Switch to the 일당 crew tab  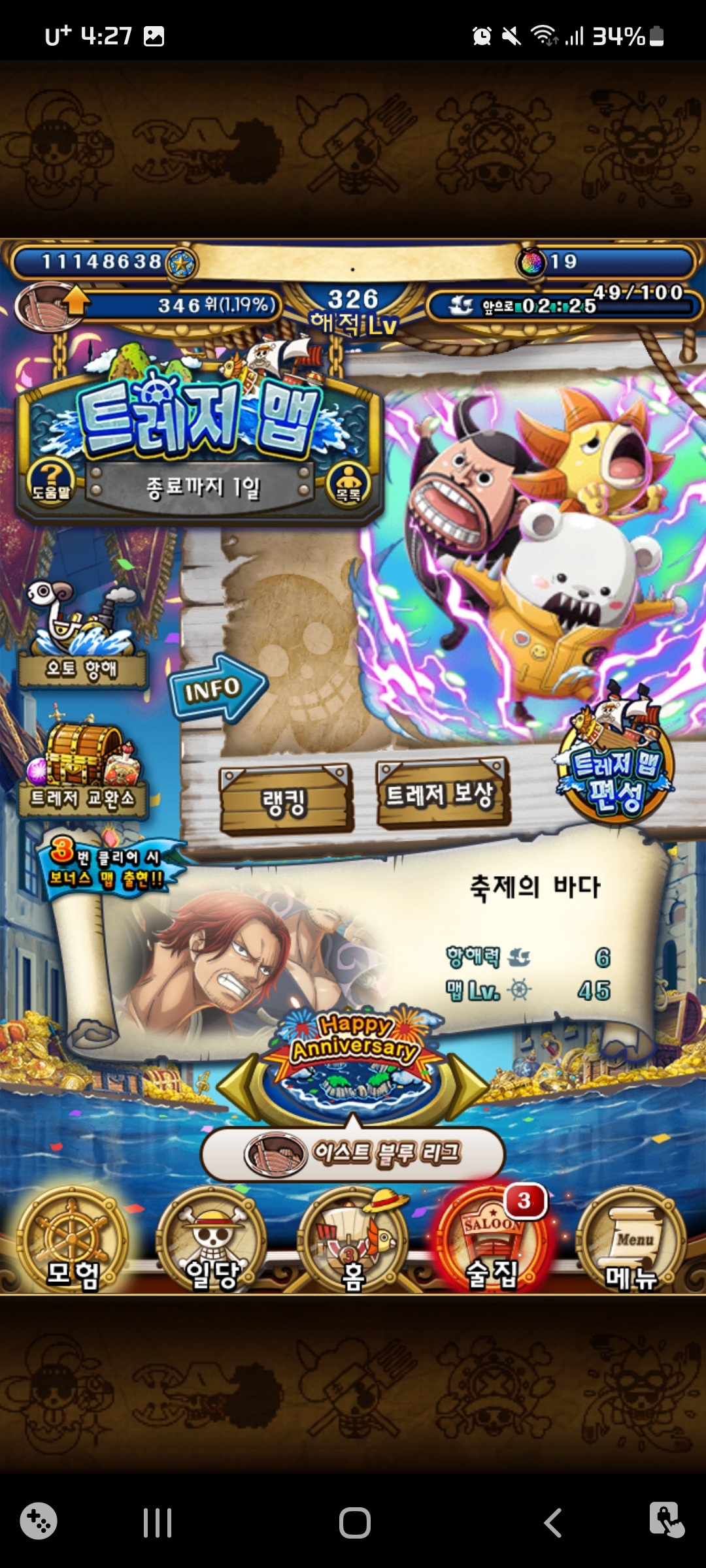212,1241
